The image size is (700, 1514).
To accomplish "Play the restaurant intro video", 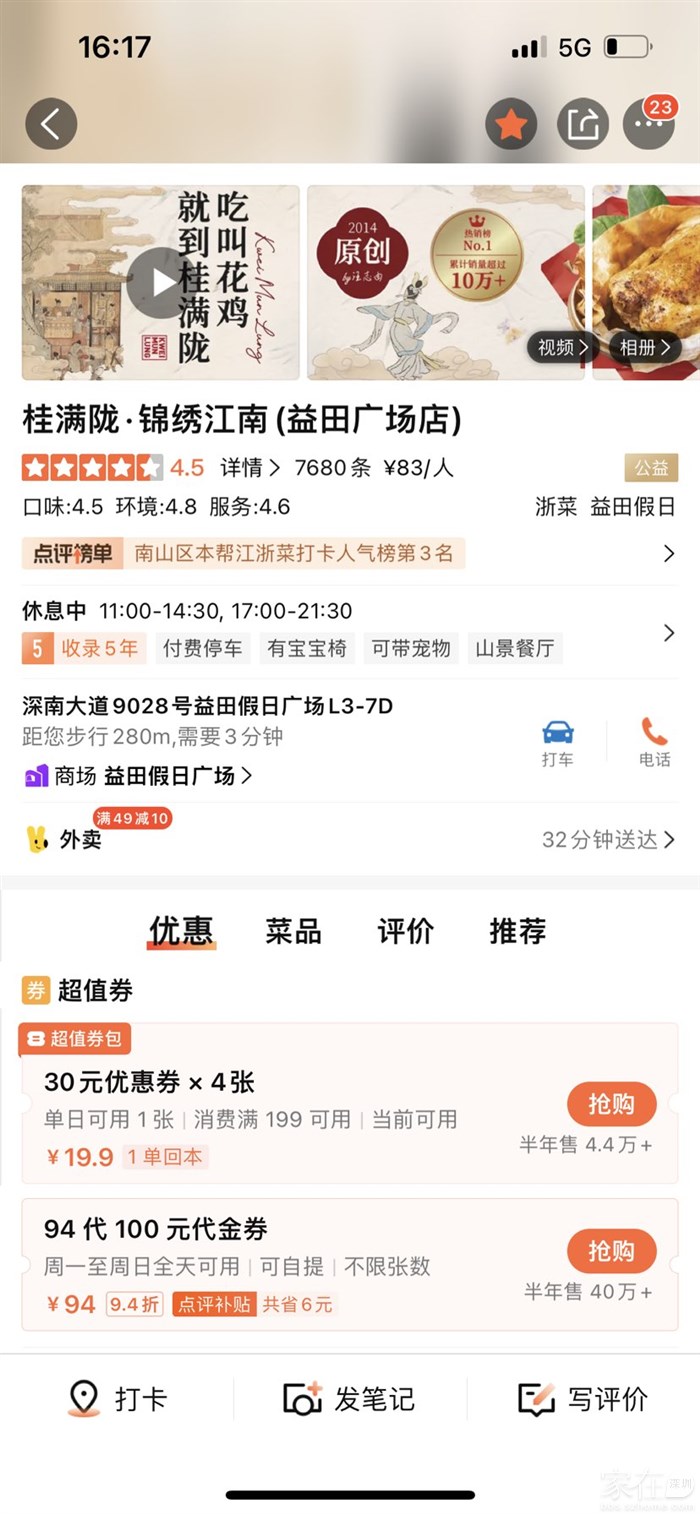I will click(x=158, y=282).
